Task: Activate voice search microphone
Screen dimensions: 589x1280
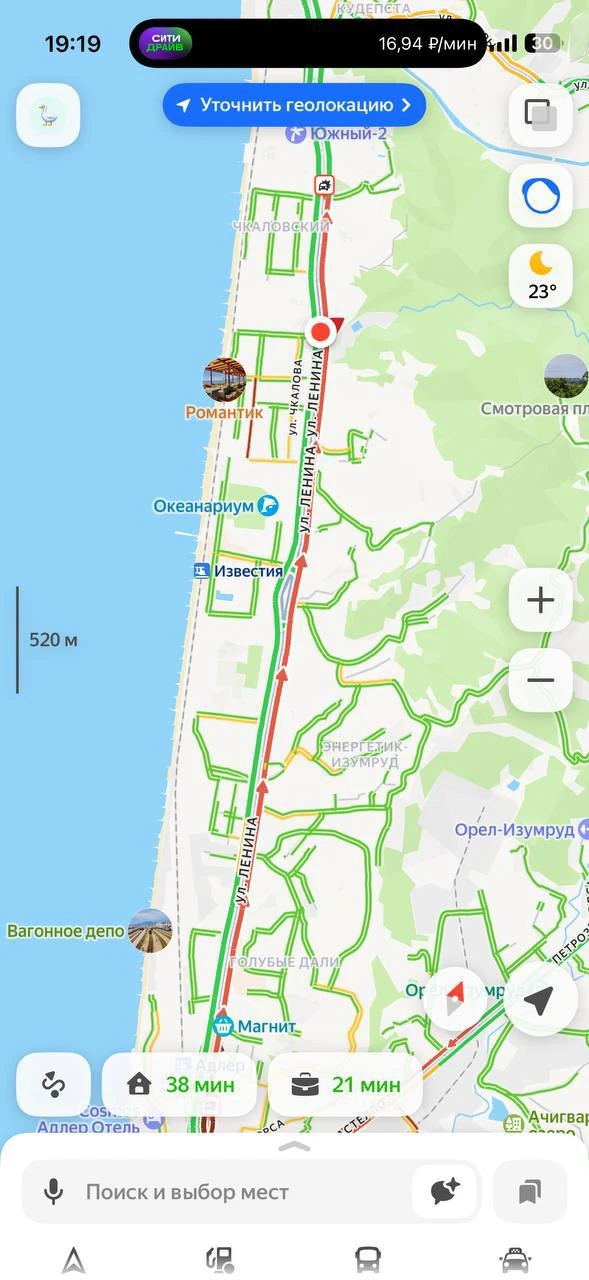Action: coord(54,1192)
